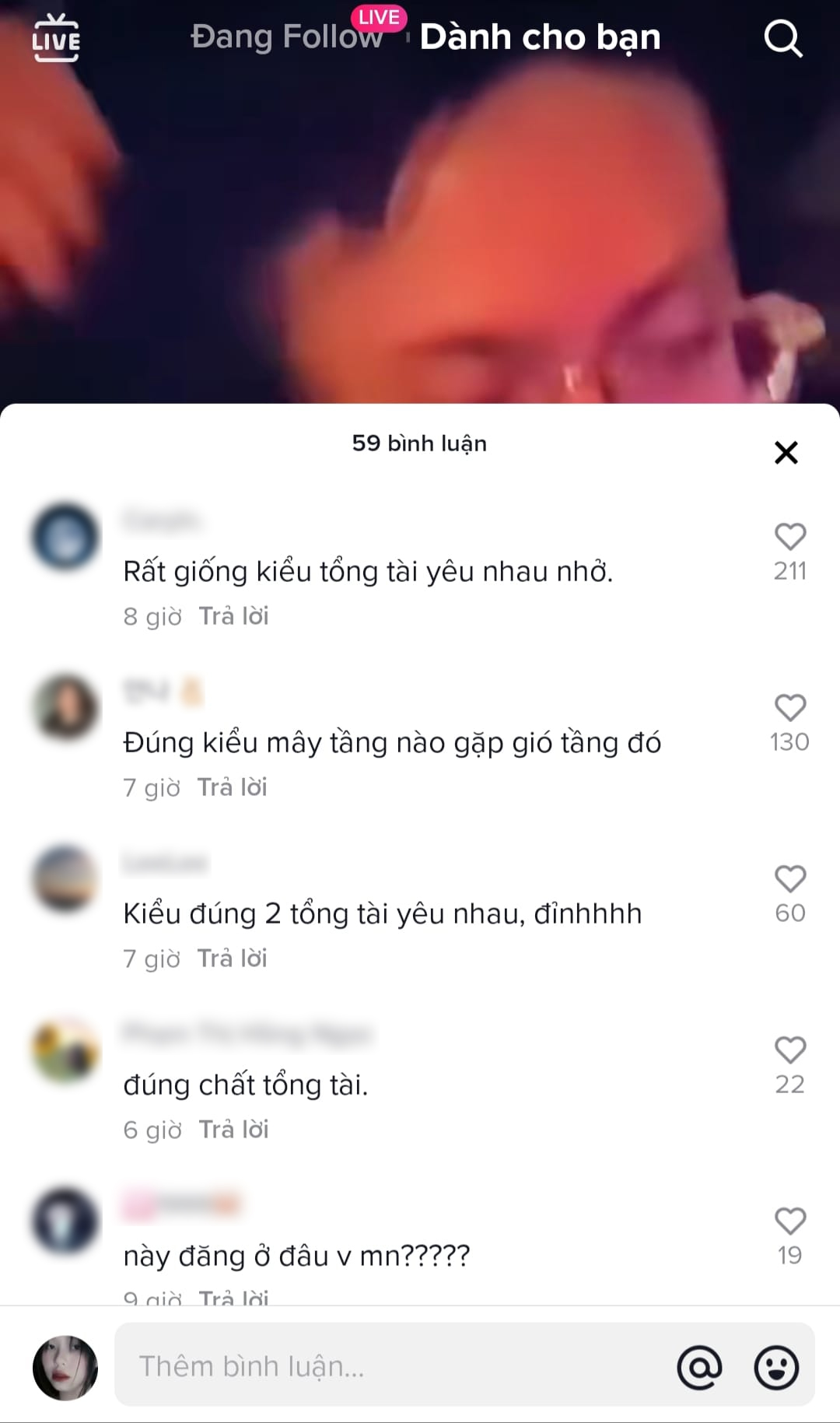
Task: Close the comments panel
Action: [786, 452]
